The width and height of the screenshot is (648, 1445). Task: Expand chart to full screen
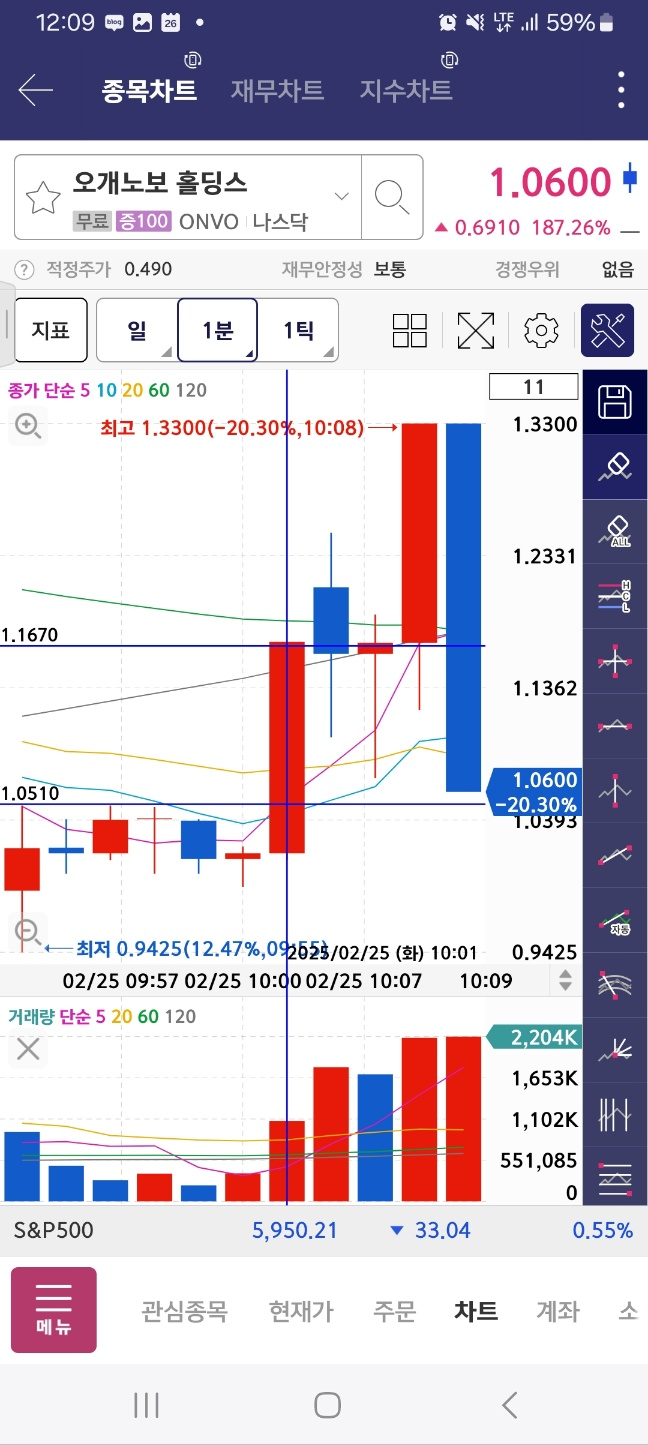tap(476, 330)
